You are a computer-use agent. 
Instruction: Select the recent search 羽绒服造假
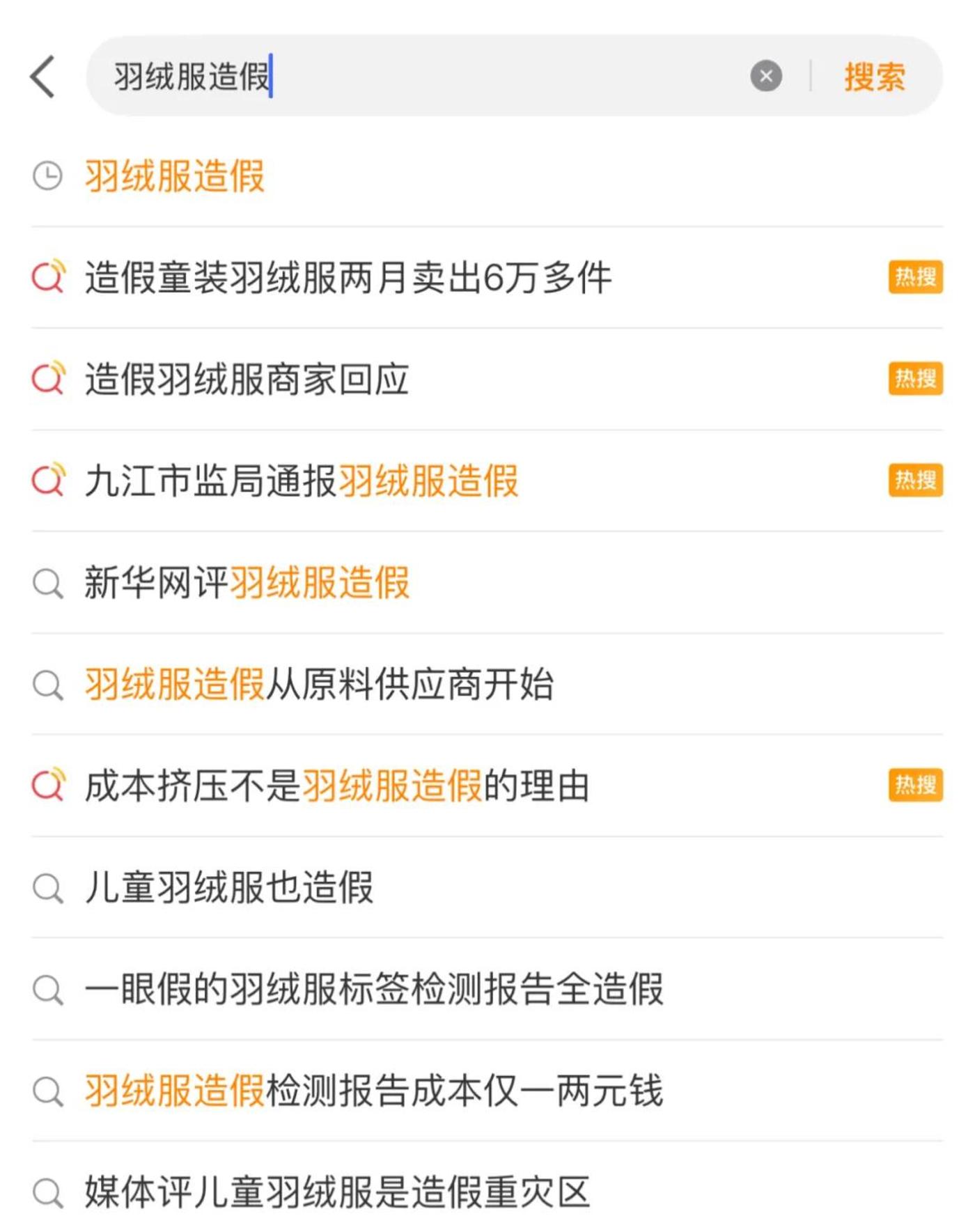tap(175, 176)
